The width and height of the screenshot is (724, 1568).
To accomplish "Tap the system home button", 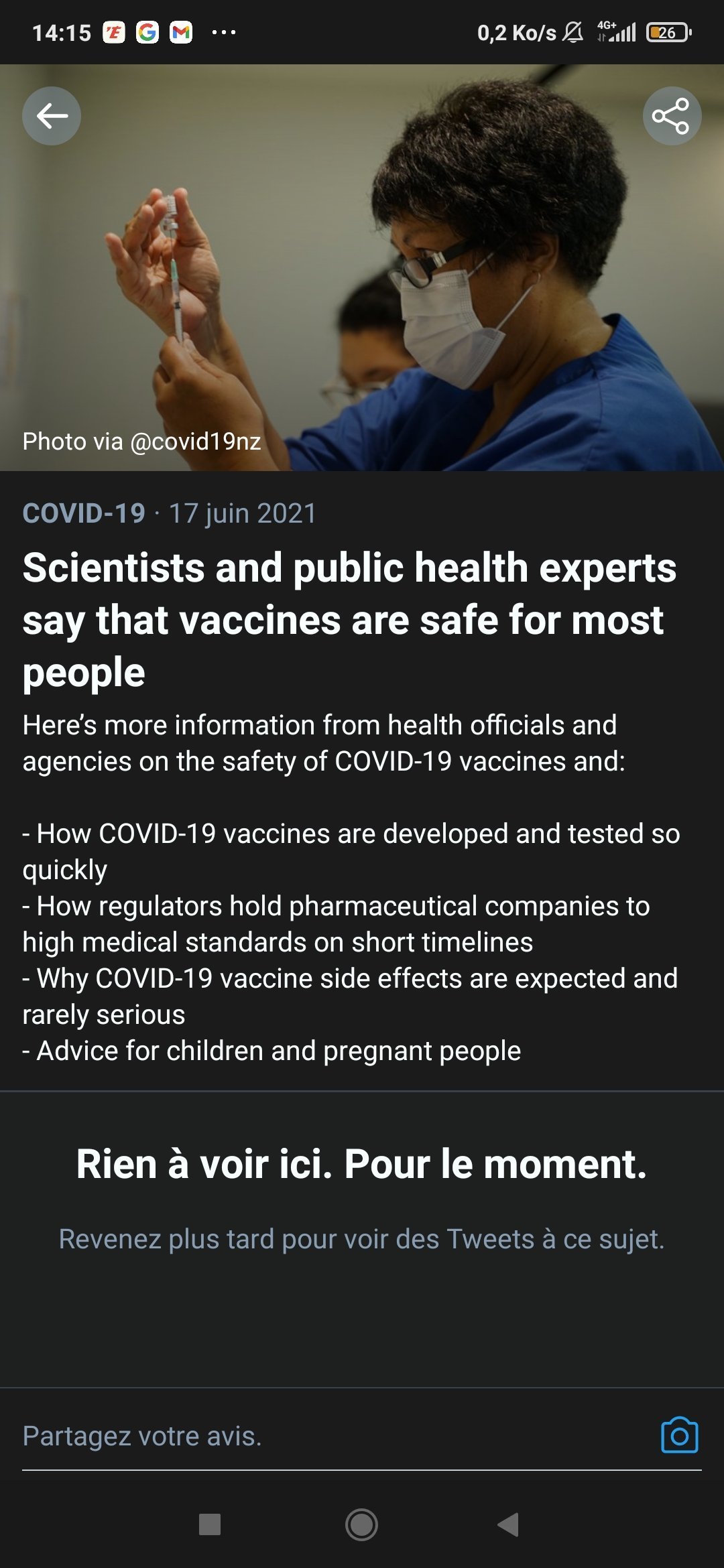I will point(361,1524).
